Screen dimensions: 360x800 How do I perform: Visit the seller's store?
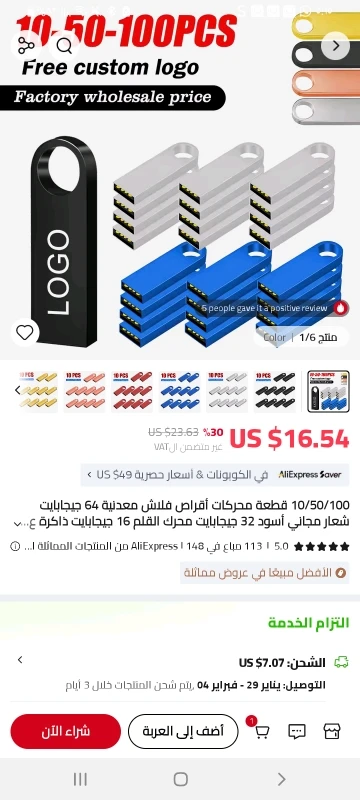[x=332, y=732]
